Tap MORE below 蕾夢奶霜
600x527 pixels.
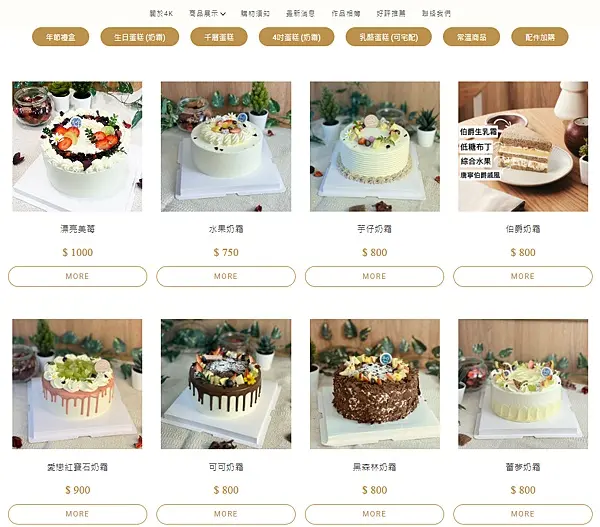[x=523, y=514]
